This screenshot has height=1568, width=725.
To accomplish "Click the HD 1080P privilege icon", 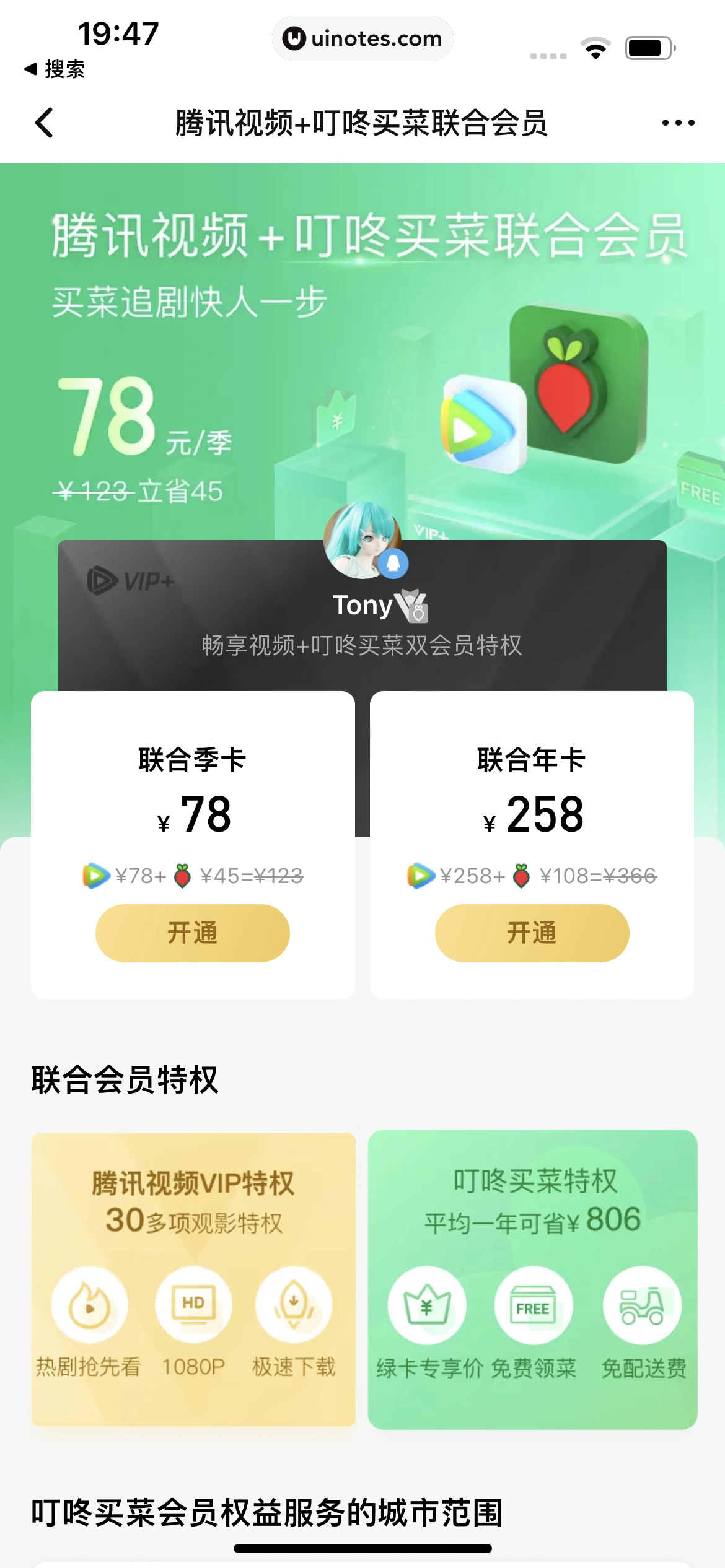I will click(x=193, y=1304).
